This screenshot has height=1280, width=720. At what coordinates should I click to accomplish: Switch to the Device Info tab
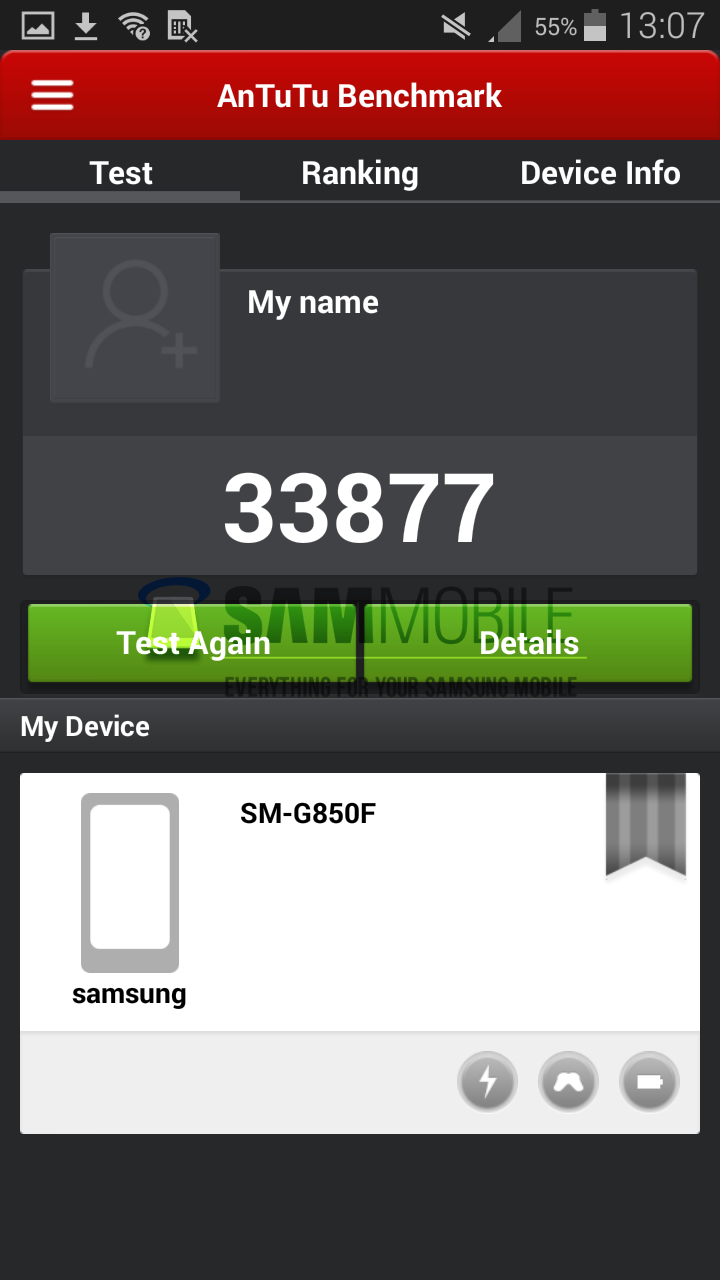600,174
